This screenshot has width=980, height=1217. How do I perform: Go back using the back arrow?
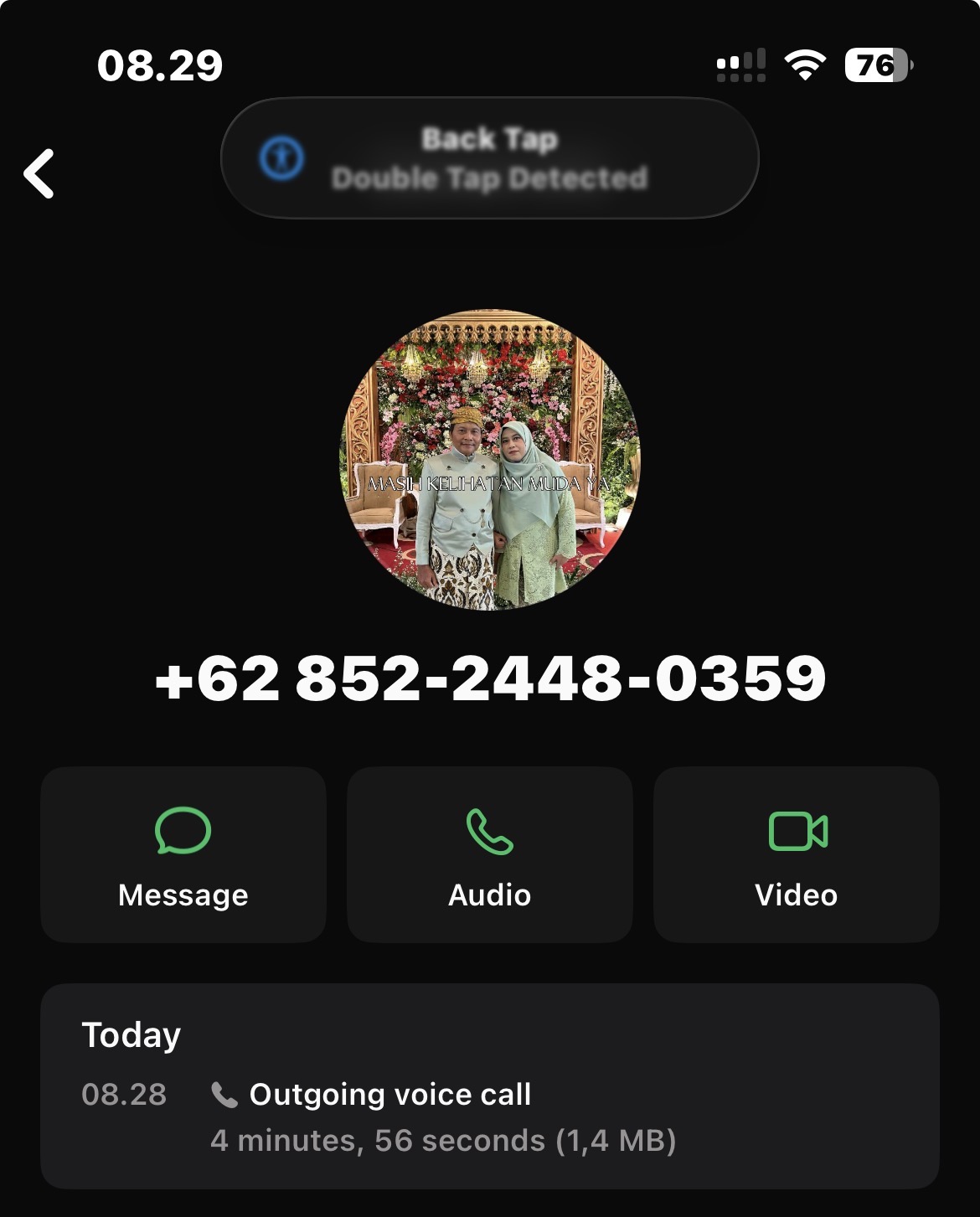39,174
